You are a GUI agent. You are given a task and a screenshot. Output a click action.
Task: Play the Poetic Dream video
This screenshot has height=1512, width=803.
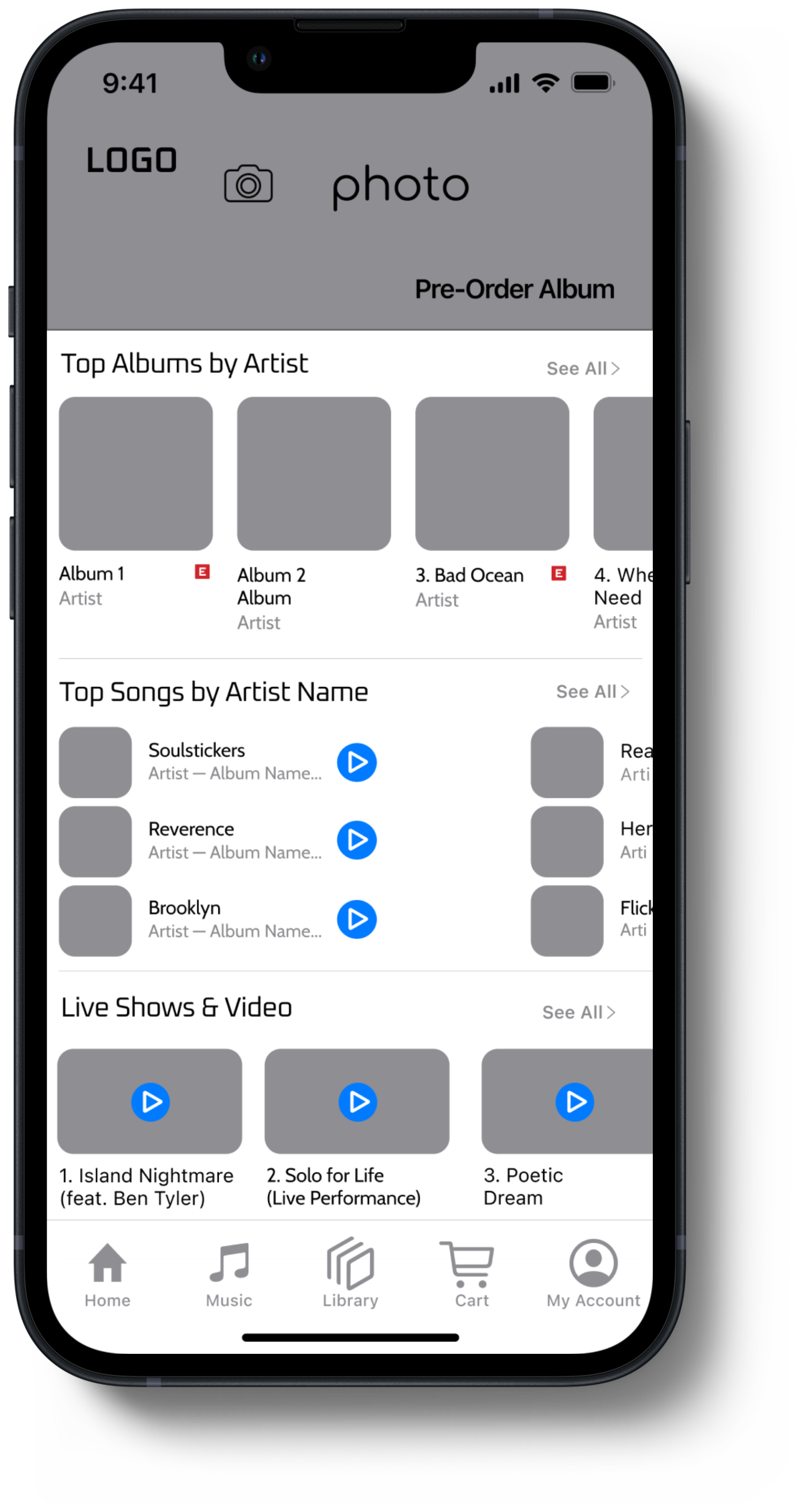pos(574,1102)
